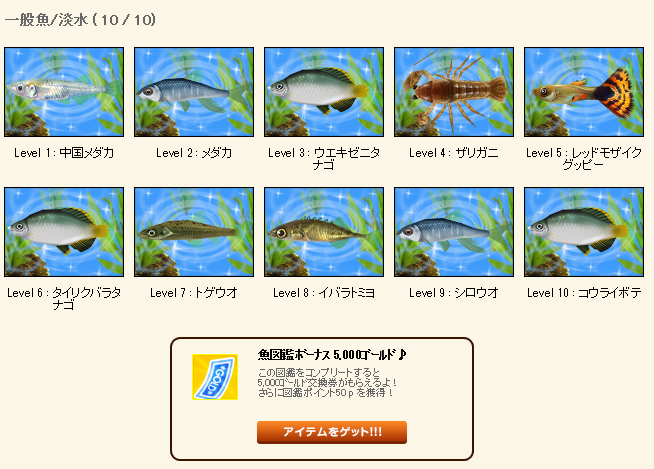Tap the アイテムをゲット!!! button
The width and height of the screenshot is (654, 469).
[332, 432]
